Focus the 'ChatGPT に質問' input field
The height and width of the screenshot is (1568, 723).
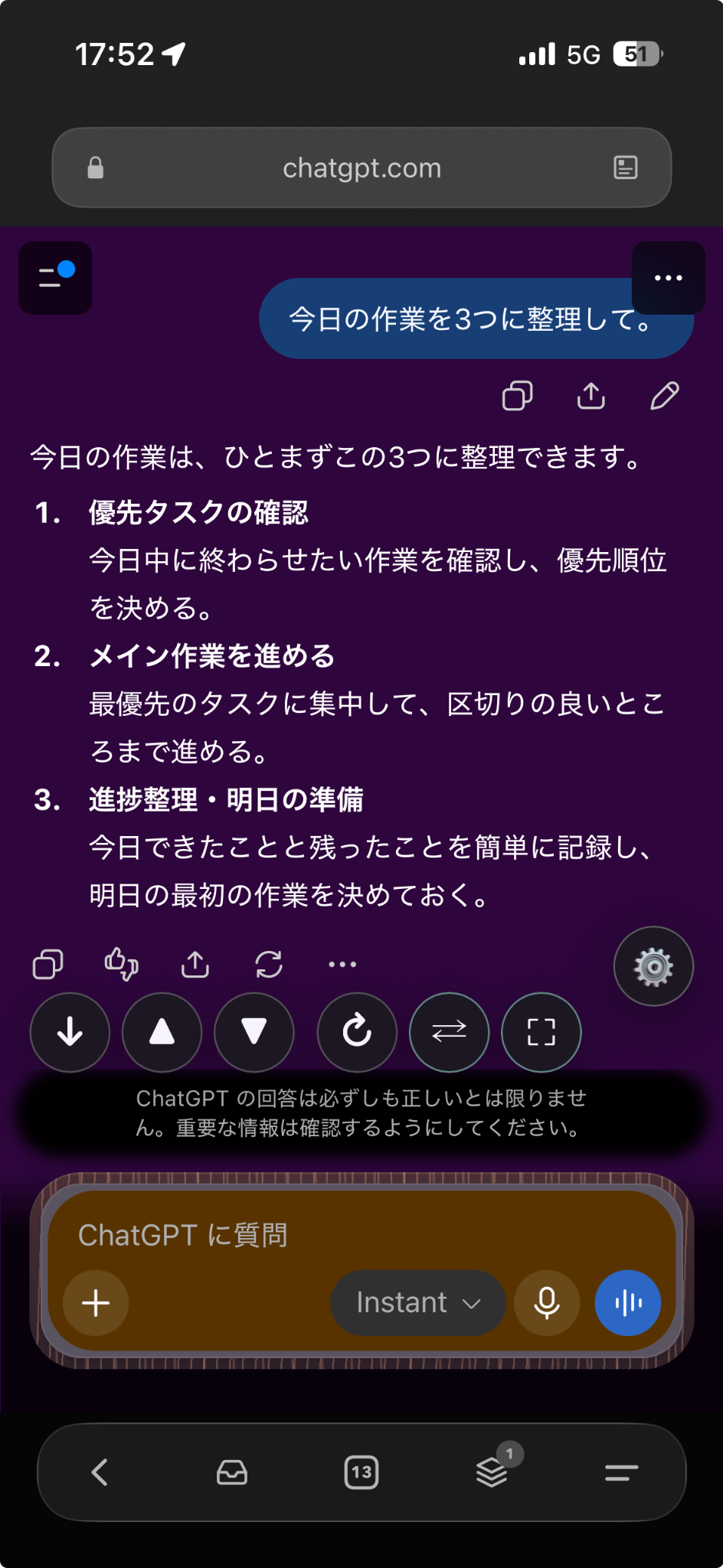click(x=361, y=1234)
